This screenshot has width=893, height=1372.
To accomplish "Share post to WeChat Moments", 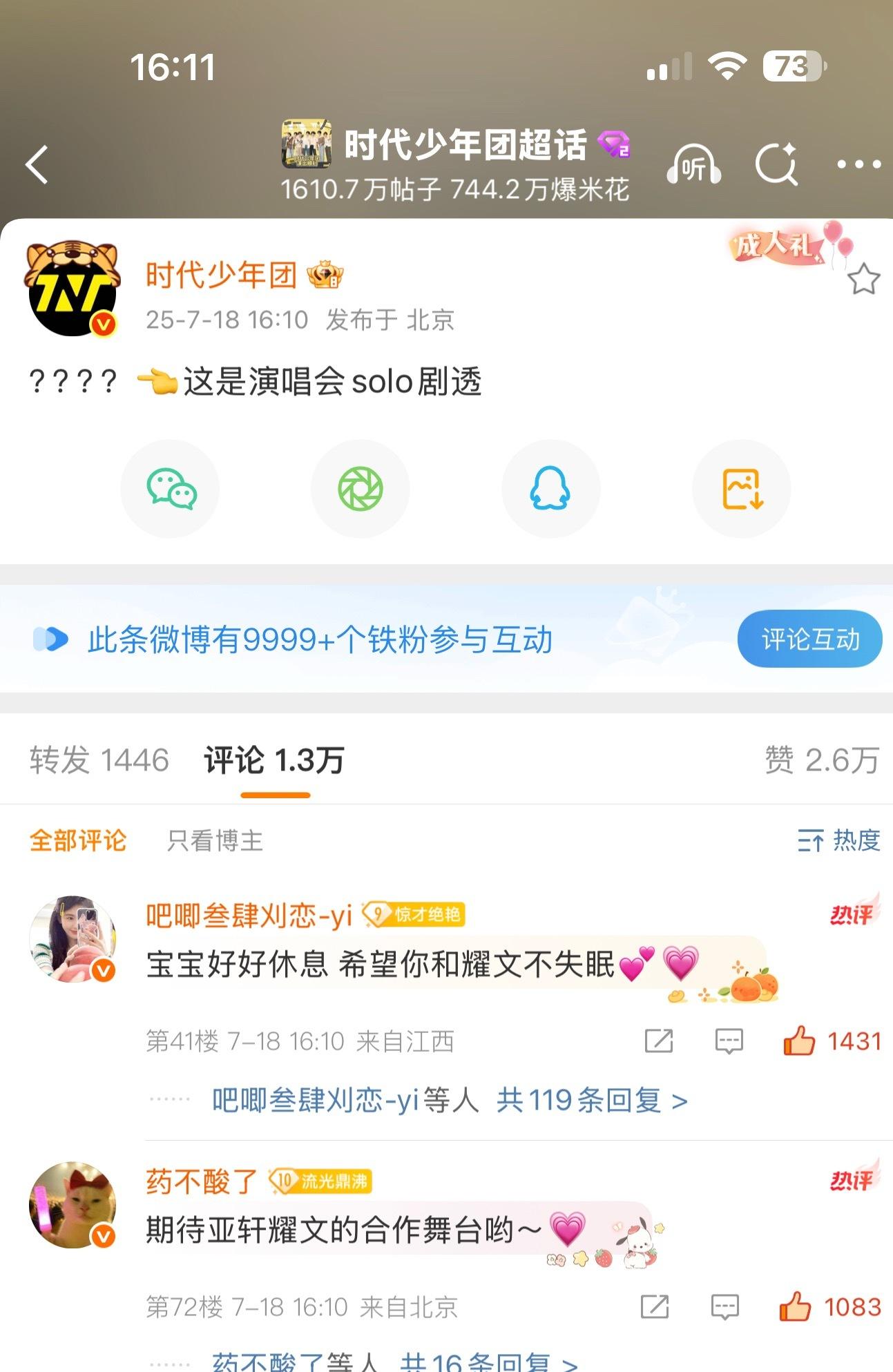I will click(x=361, y=489).
